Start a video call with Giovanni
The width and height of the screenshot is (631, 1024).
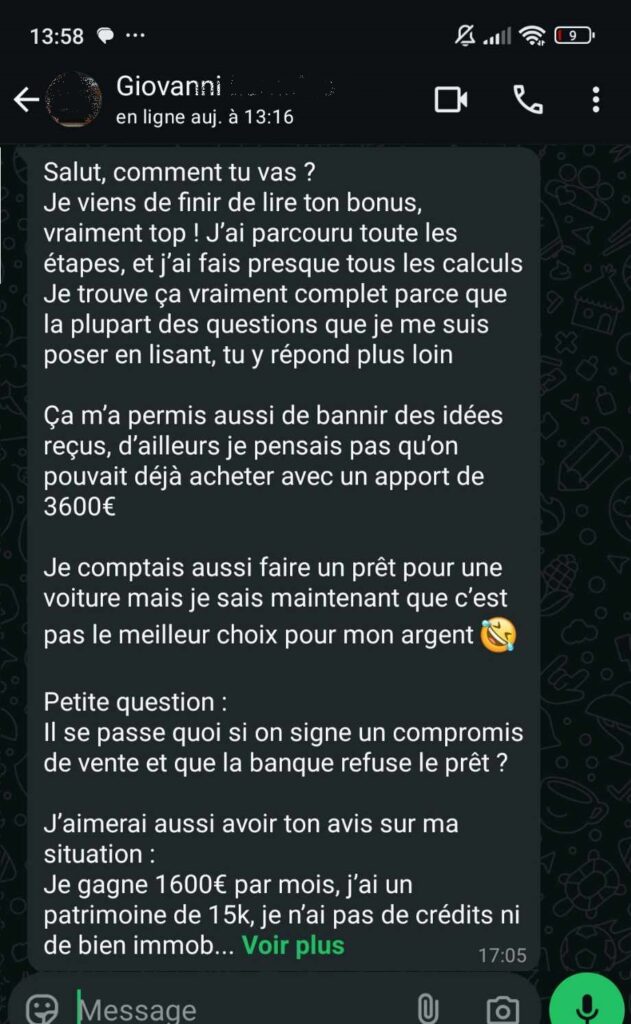pyautogui.click(x=451, y=99)
